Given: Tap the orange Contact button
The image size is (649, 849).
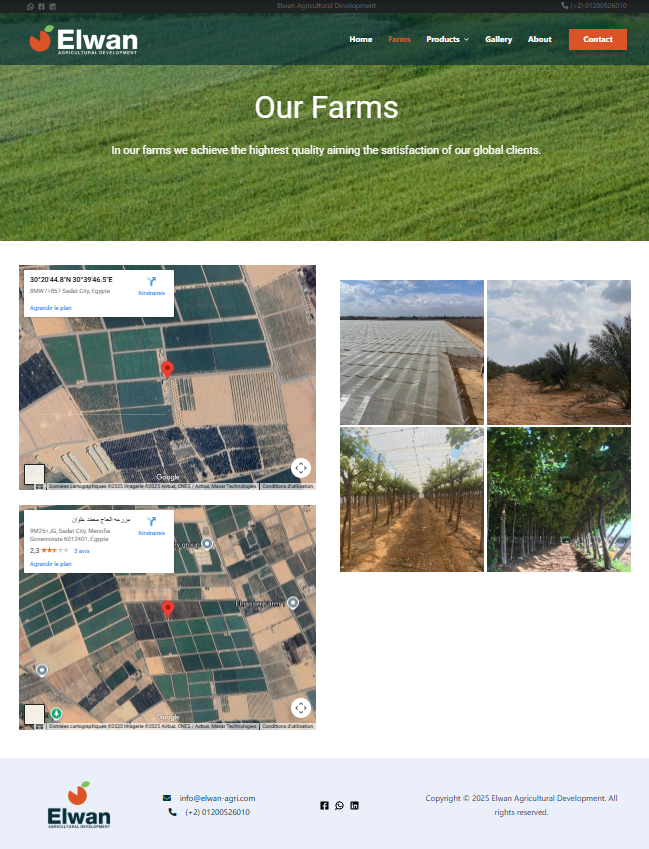Looking at the screenshot, I should tap(597, 39).
